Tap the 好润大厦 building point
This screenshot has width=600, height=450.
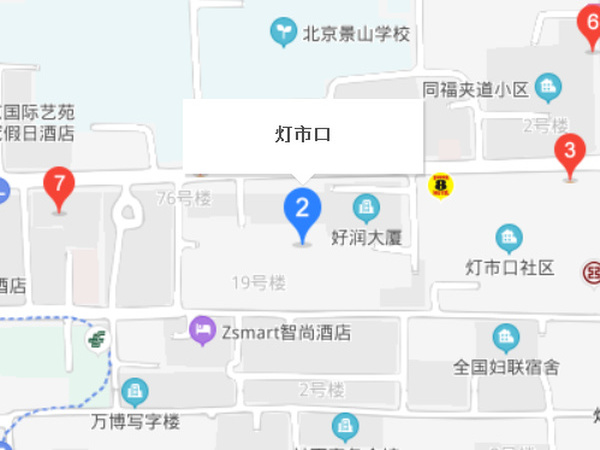coord(366,209)
